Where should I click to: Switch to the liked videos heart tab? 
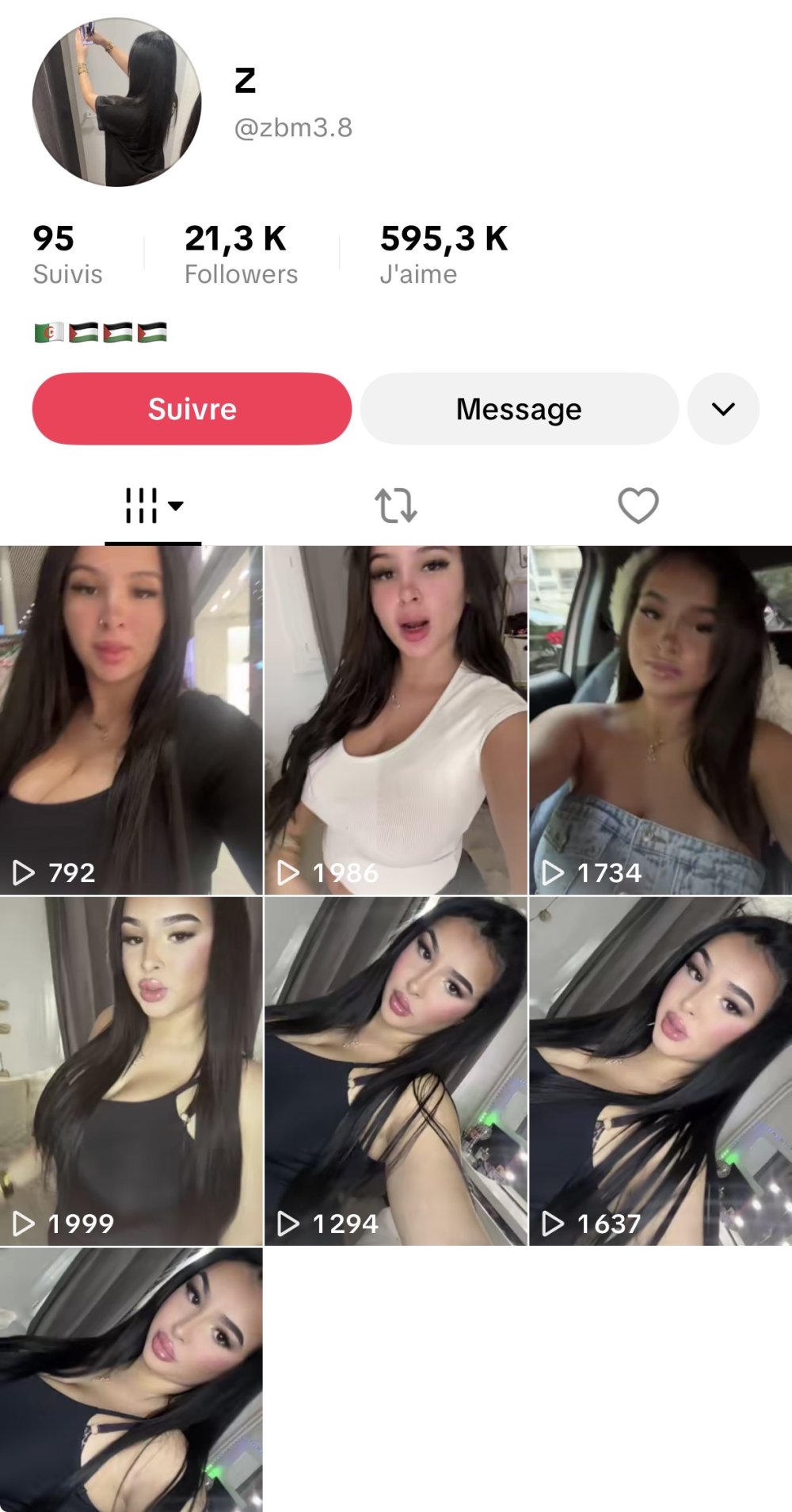point(638,506)
